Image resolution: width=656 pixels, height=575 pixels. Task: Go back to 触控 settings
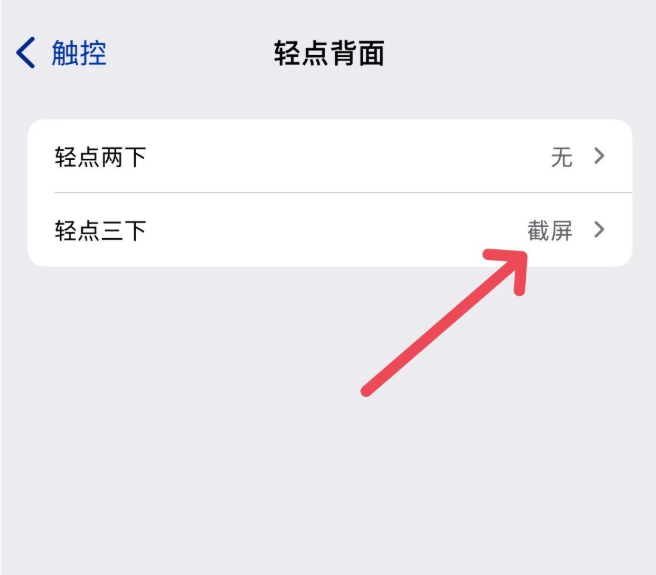pyautogui.click(x=62, y=53)
